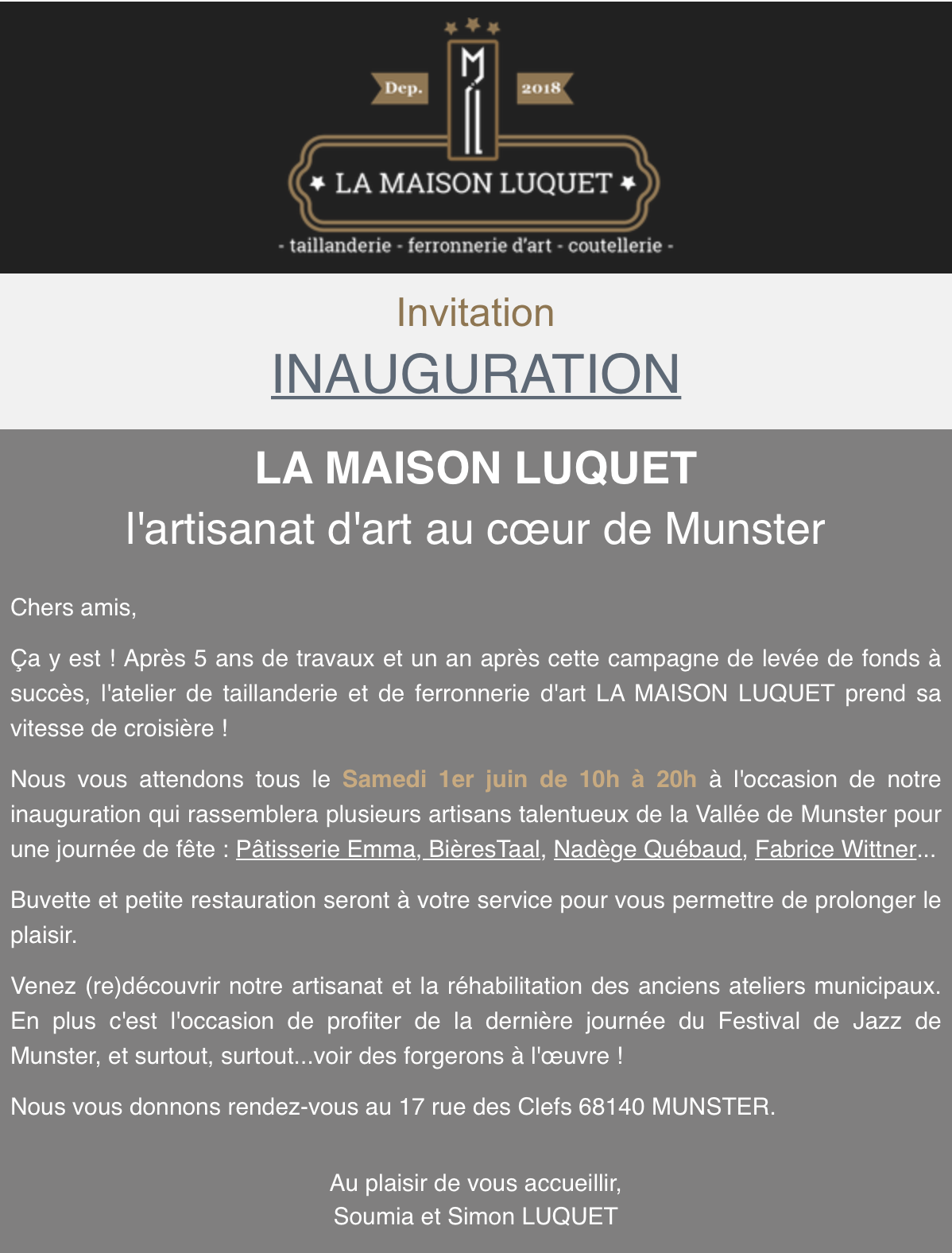Visit the Nadège Québaud link
The height and width of the screenshot is (1253, 952).
pyautogui.click(x=647, y=849)
